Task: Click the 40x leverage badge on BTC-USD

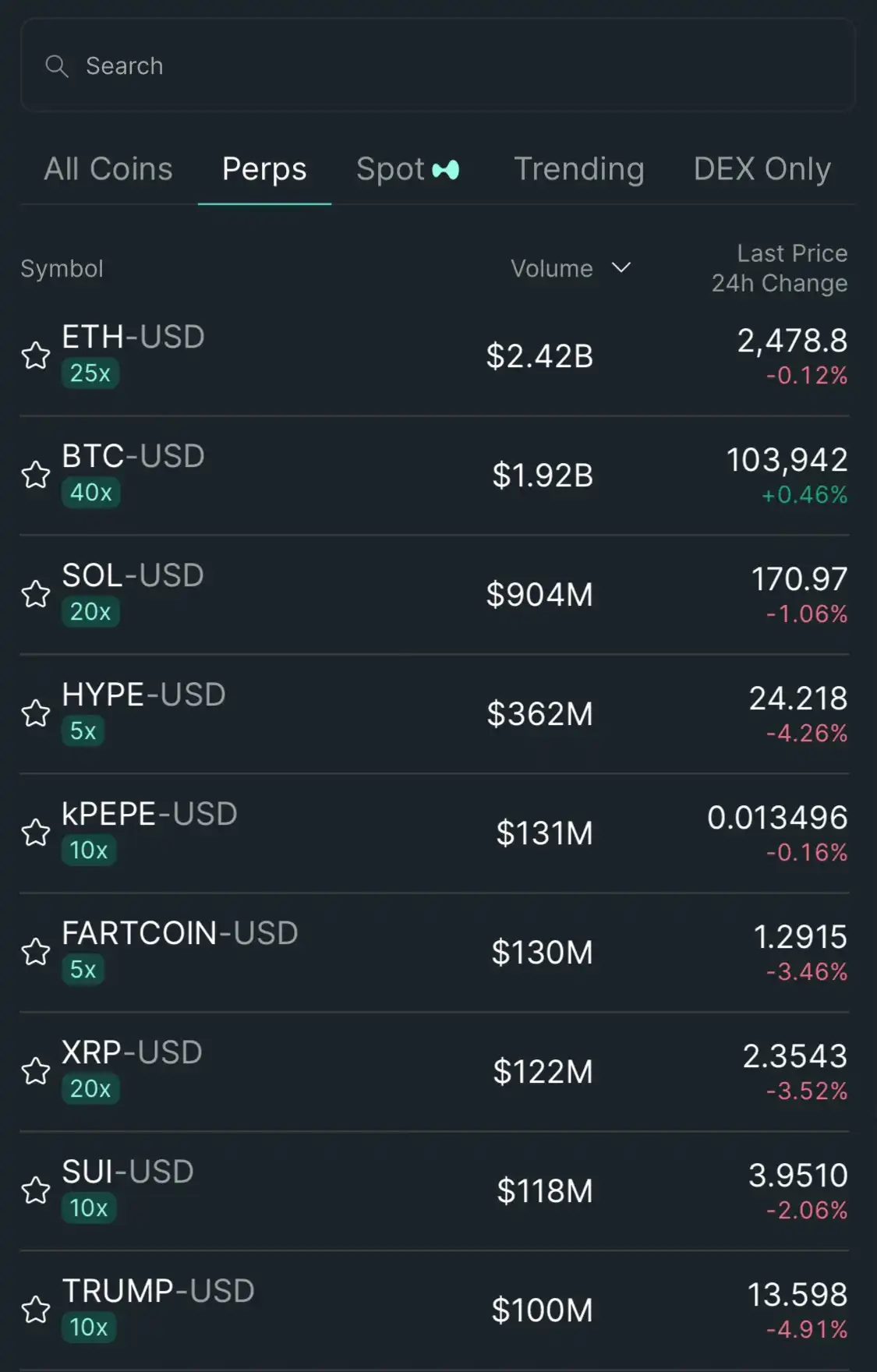Action: [x=90, y=492]
